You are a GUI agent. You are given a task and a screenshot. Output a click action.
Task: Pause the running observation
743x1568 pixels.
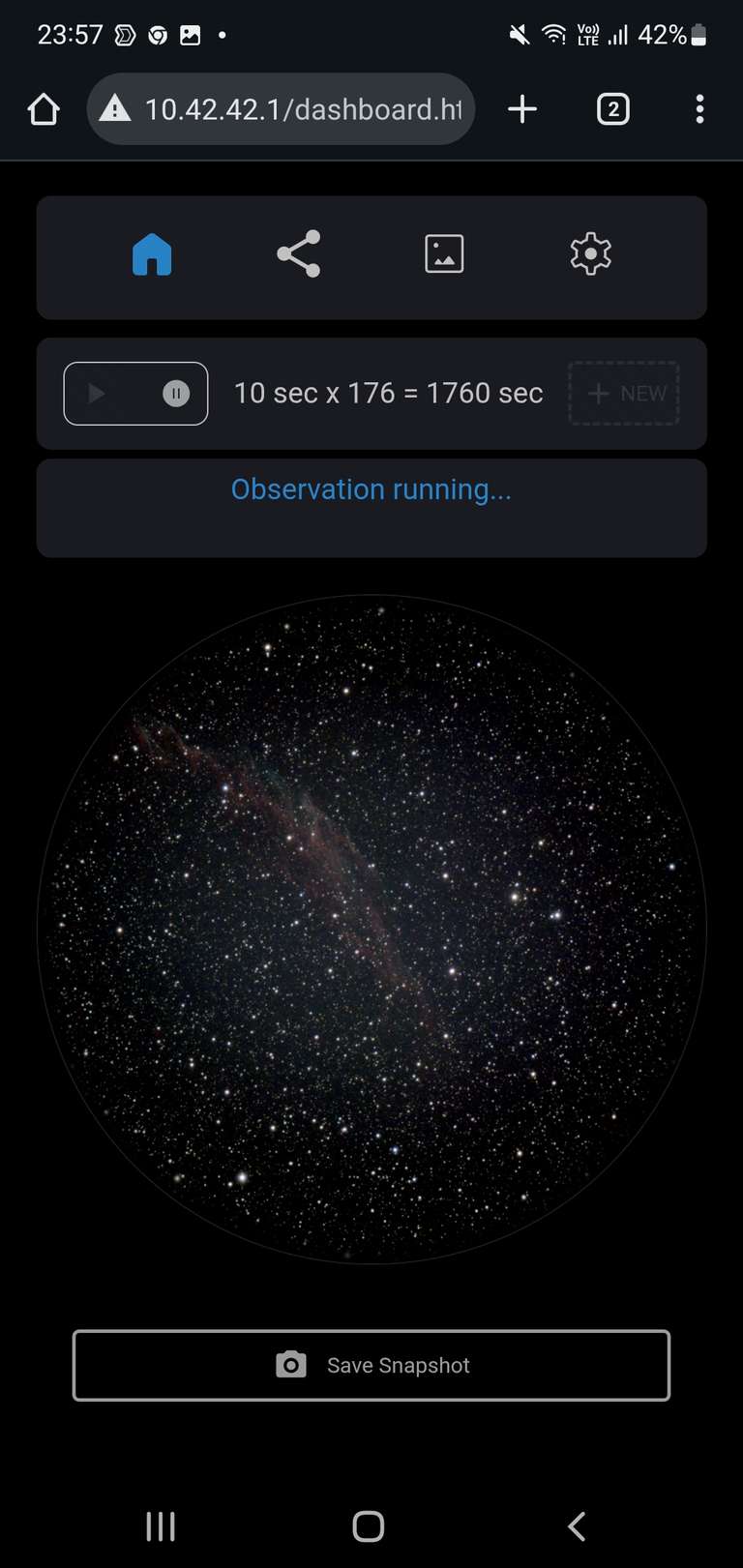coord(176,394)
